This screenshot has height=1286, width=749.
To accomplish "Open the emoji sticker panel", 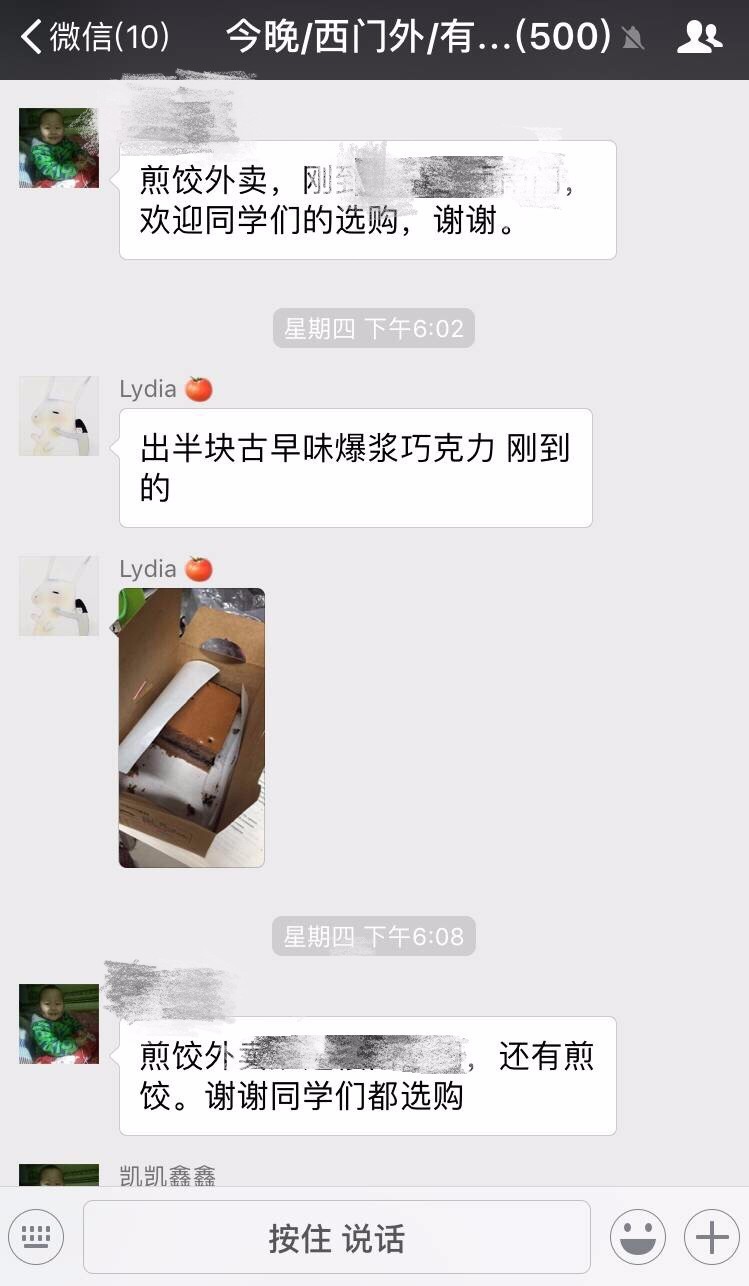I will 637,1238.
